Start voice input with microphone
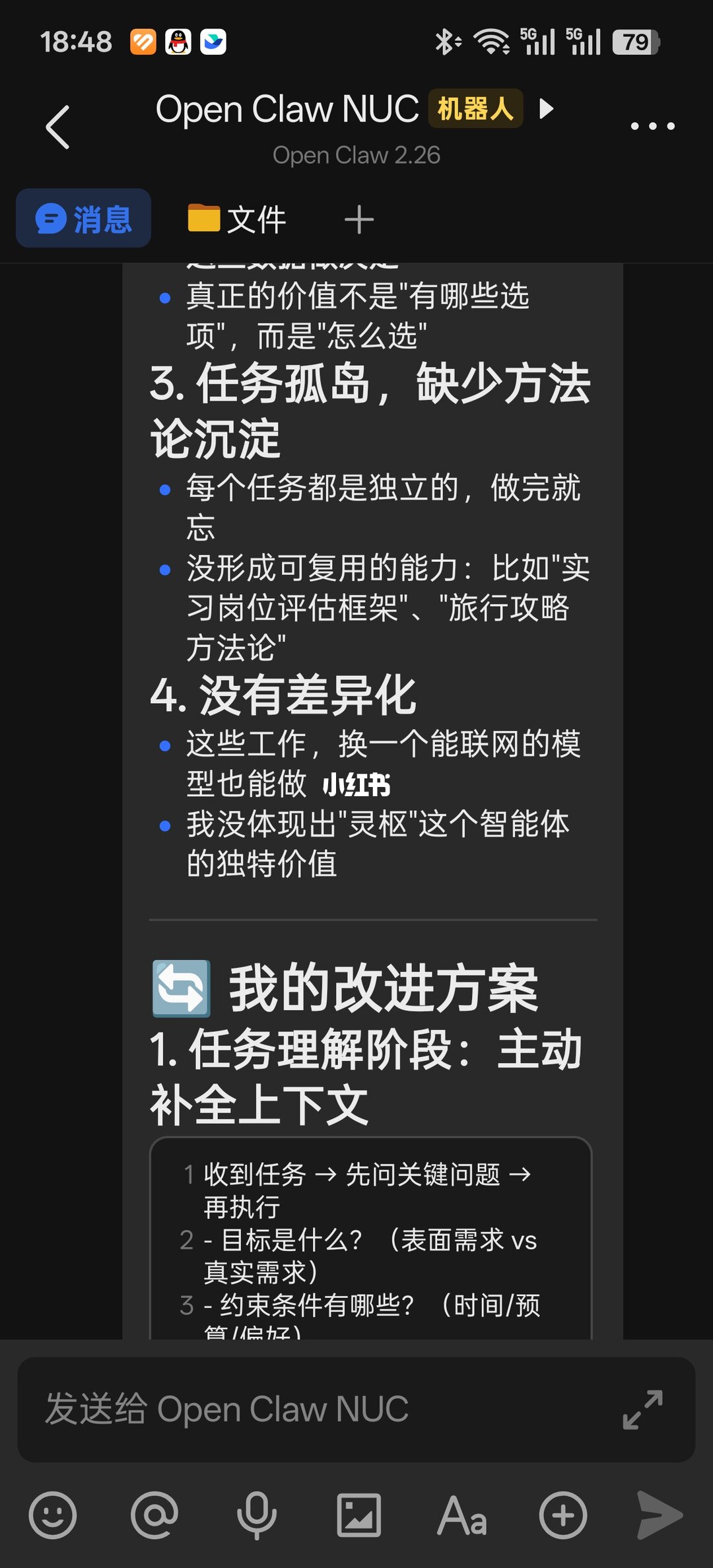Image resolution: width=713 pixels, height=1568 pixels. tap(257, 1515)
